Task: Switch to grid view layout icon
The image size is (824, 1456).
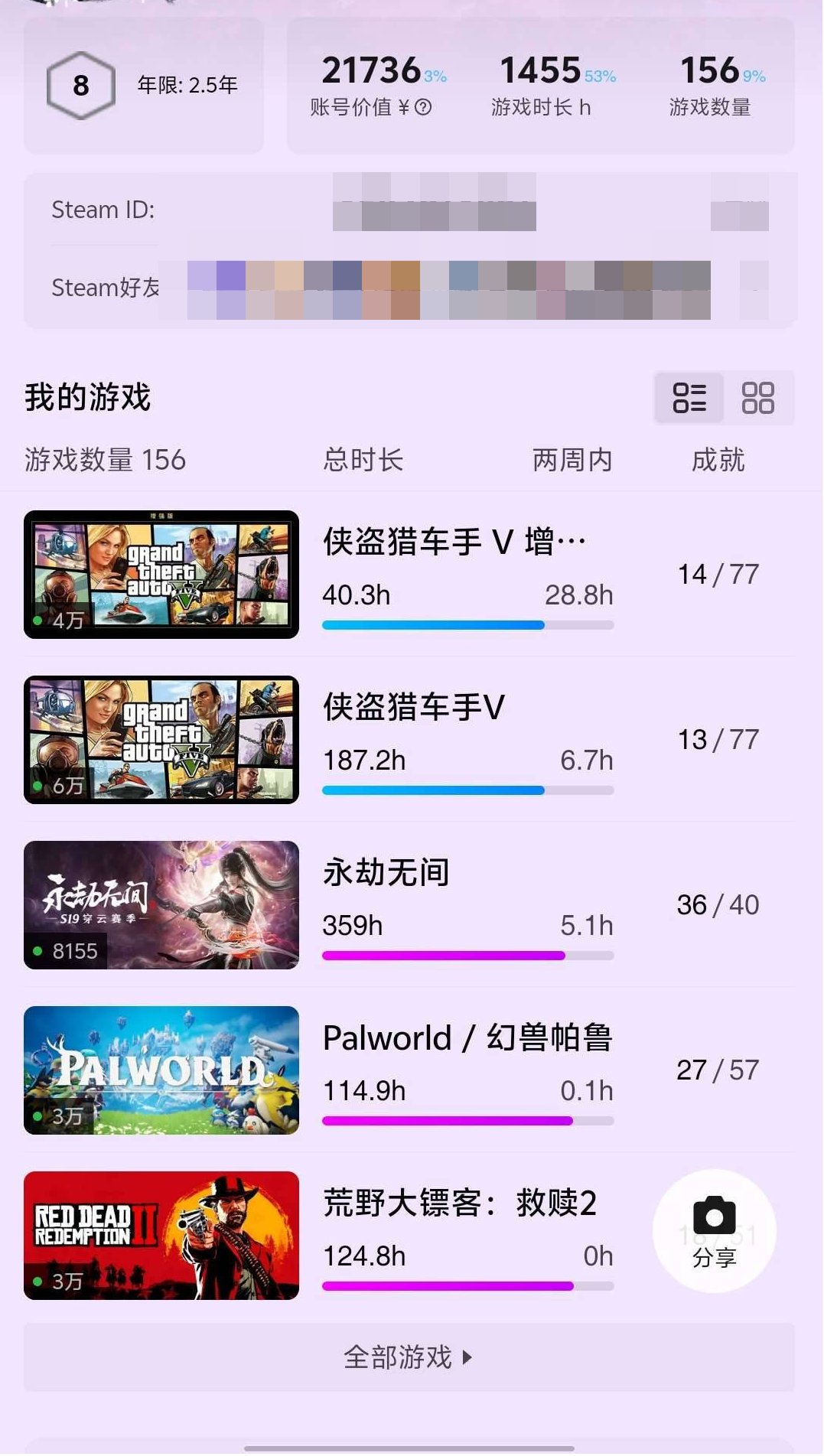Action: [760, 397]
